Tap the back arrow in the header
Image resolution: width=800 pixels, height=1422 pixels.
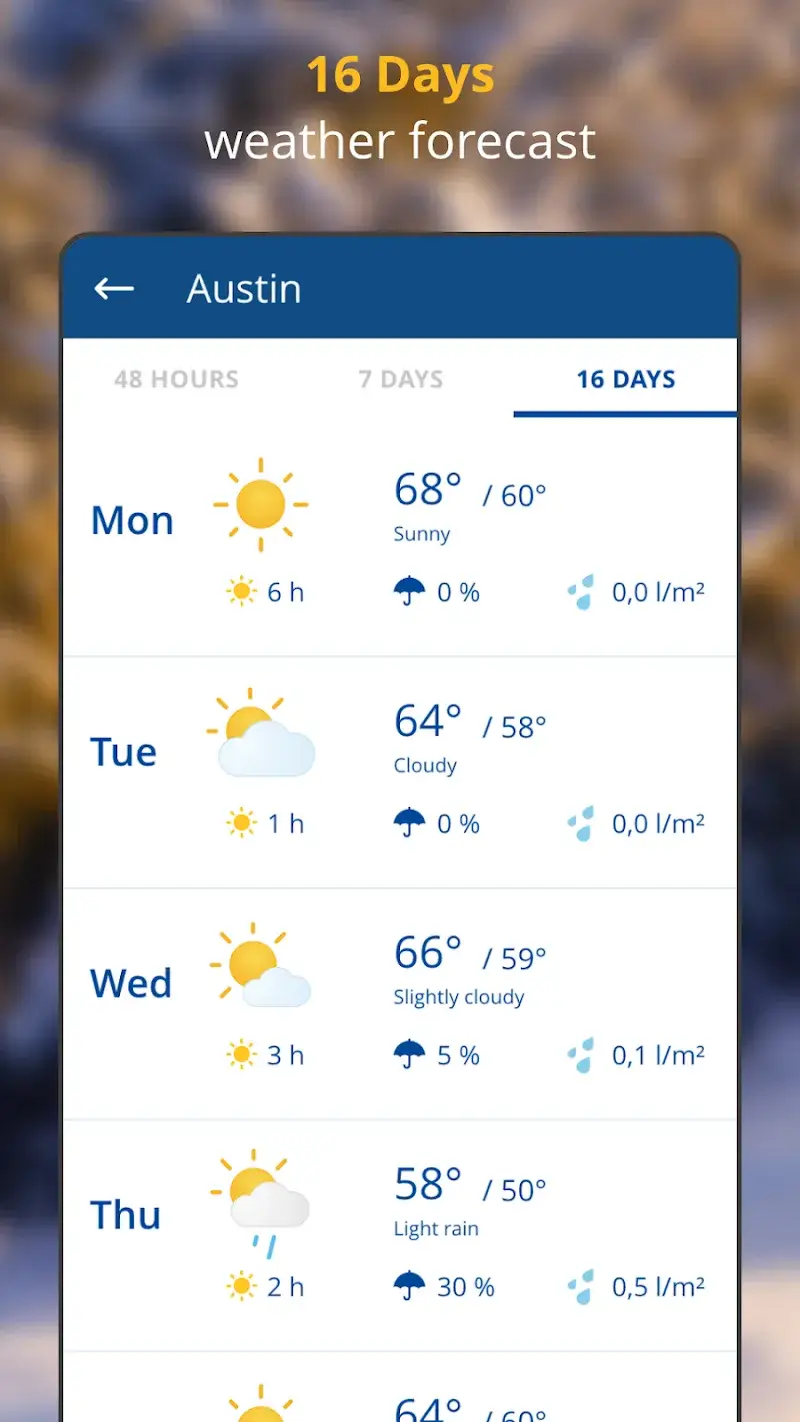click(x=113, y=289)
